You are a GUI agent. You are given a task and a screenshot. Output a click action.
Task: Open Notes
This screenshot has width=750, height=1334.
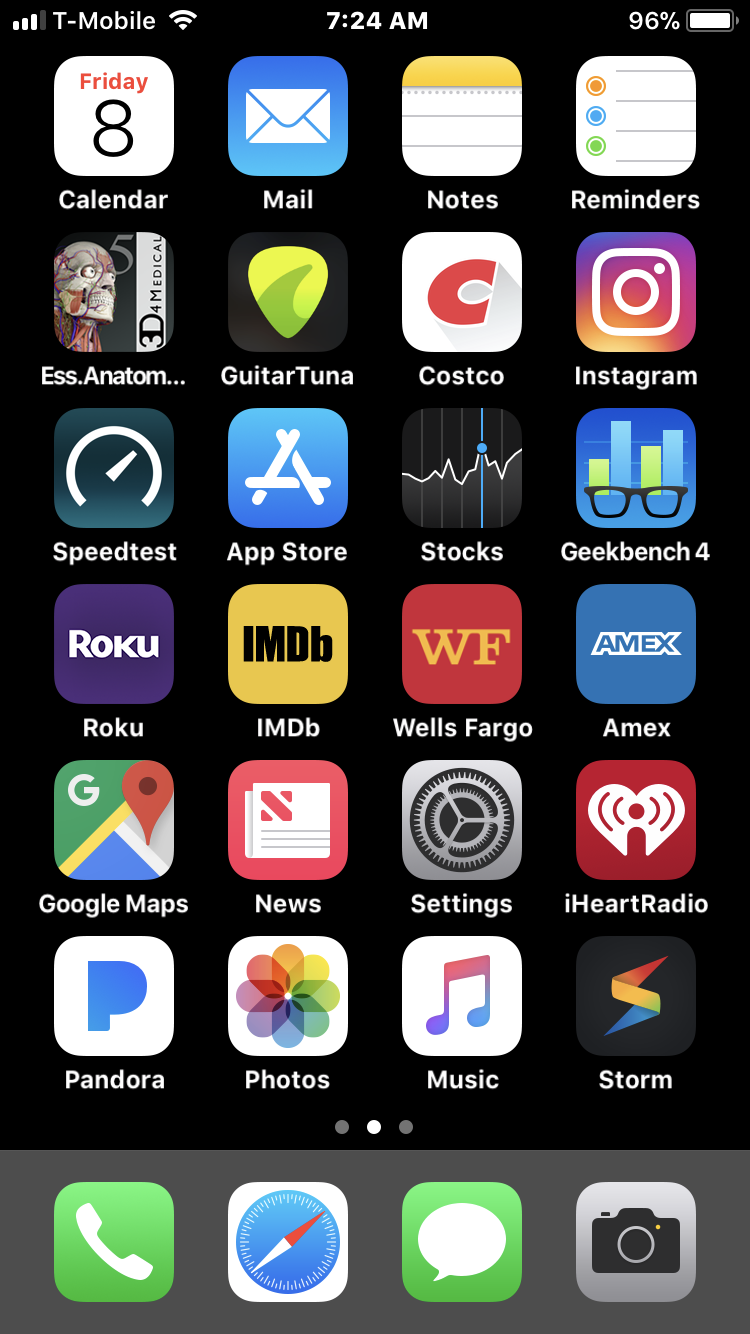click(462, 116)
